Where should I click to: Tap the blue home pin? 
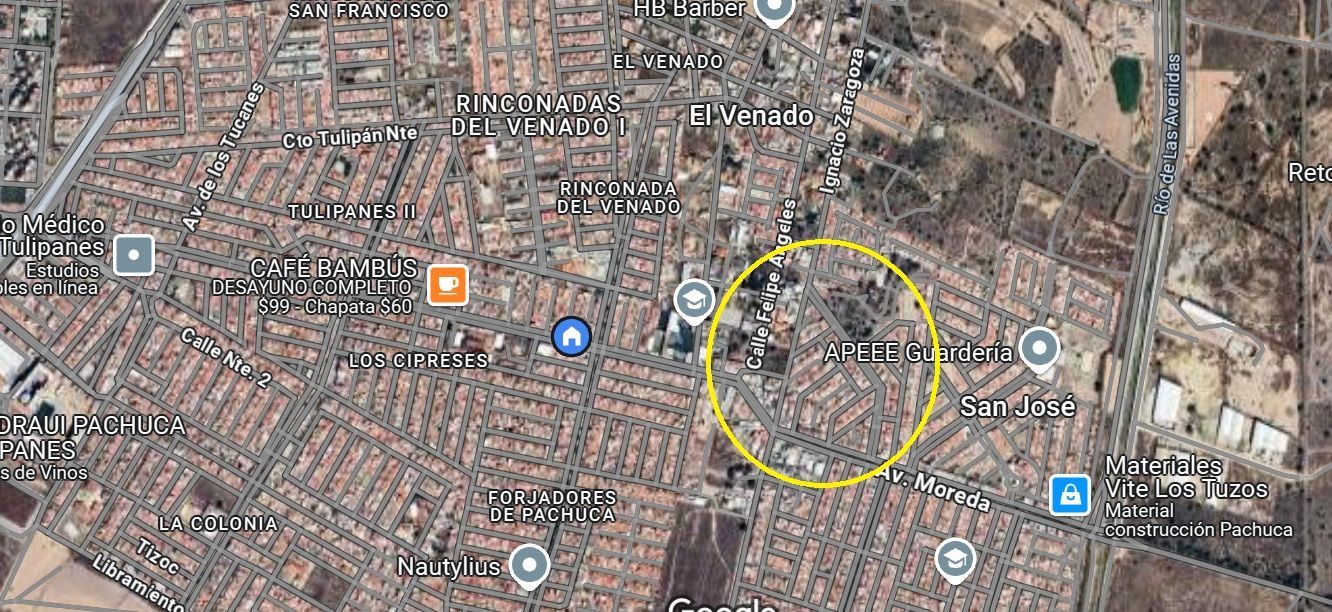coord(571,336)
